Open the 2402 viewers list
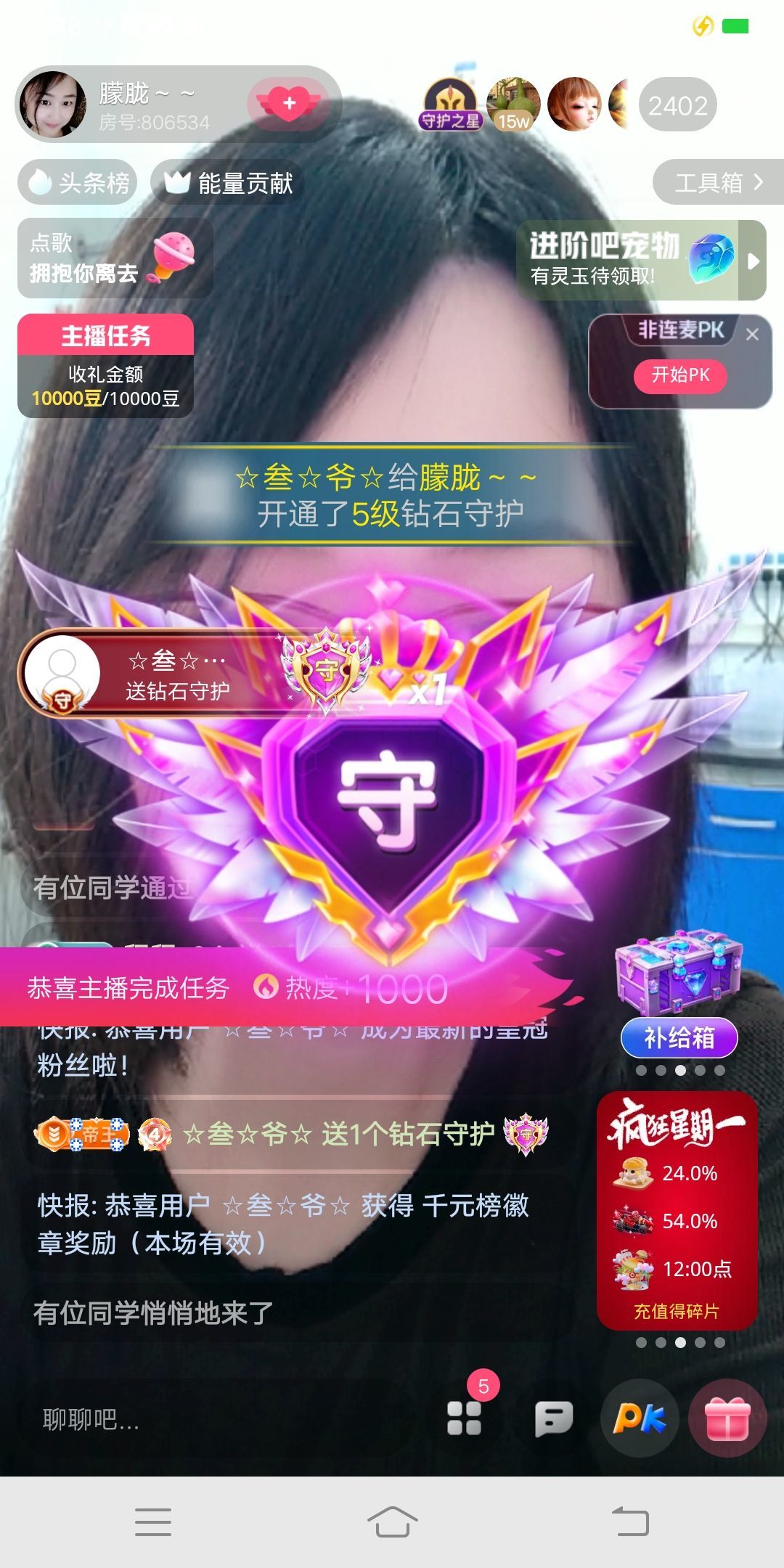The image size is (784, 1568). tap(677, 105)
